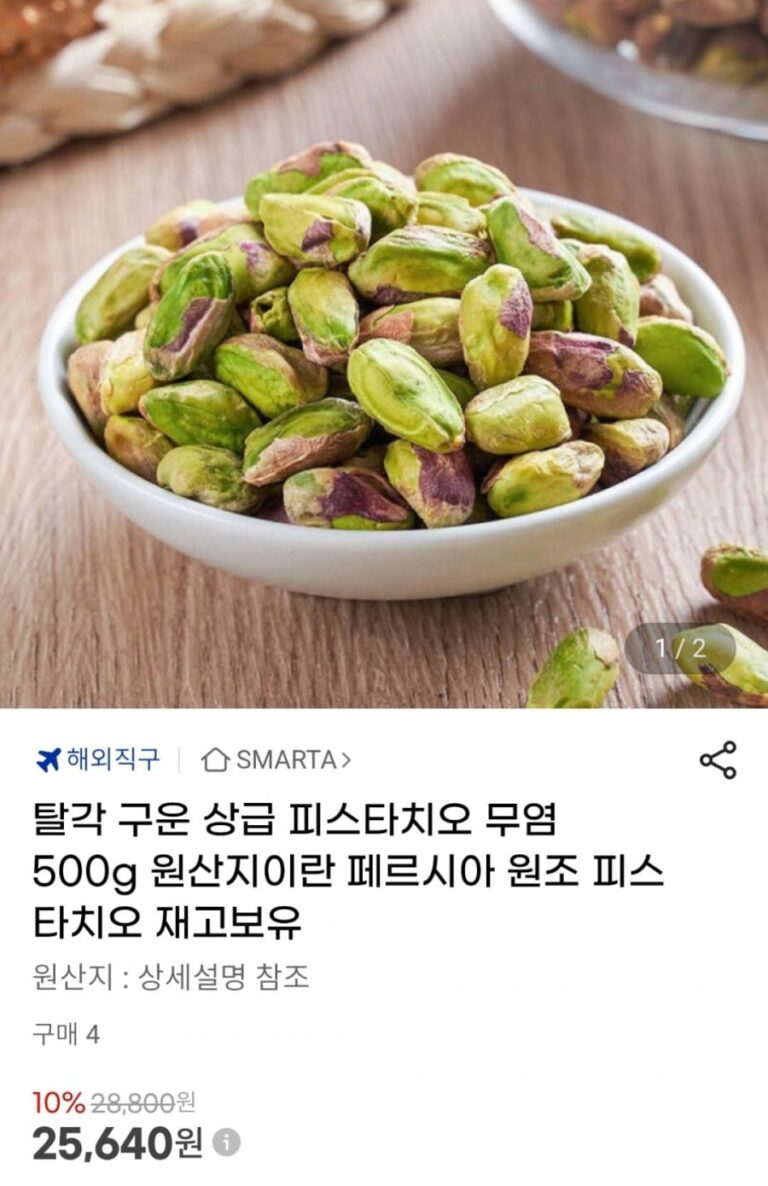Screen dimensions: 768x1186
Task: Open the price info icon beside 25,640원
Action: pyautogui.click(x=228, y=1142)
